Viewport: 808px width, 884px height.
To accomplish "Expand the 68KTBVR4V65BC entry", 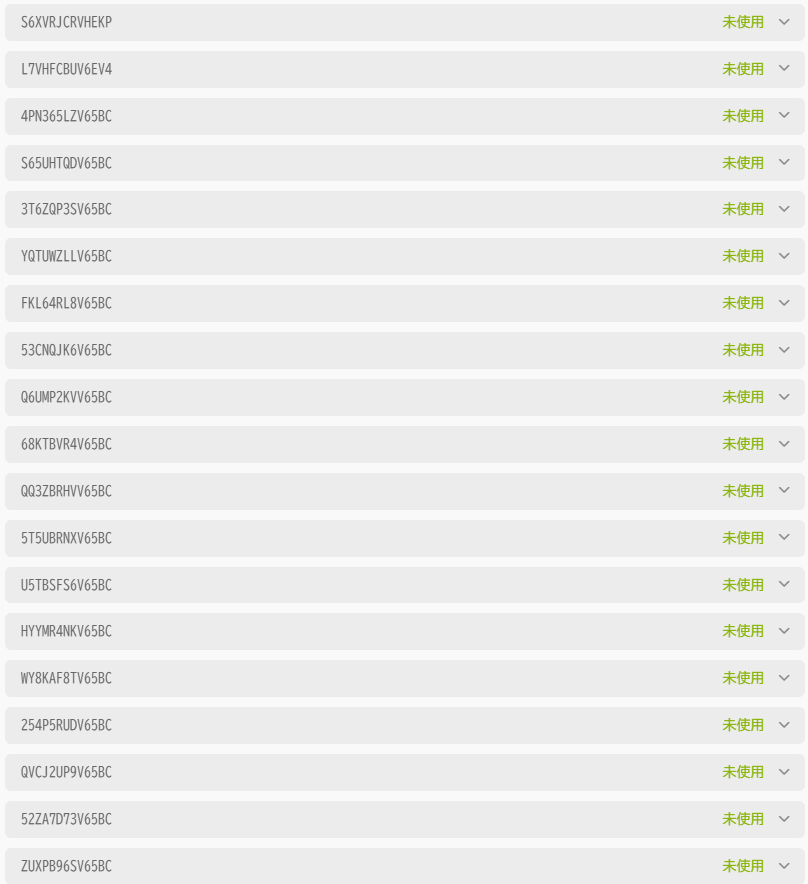I will pyautogui.click(x=783, y=444).
